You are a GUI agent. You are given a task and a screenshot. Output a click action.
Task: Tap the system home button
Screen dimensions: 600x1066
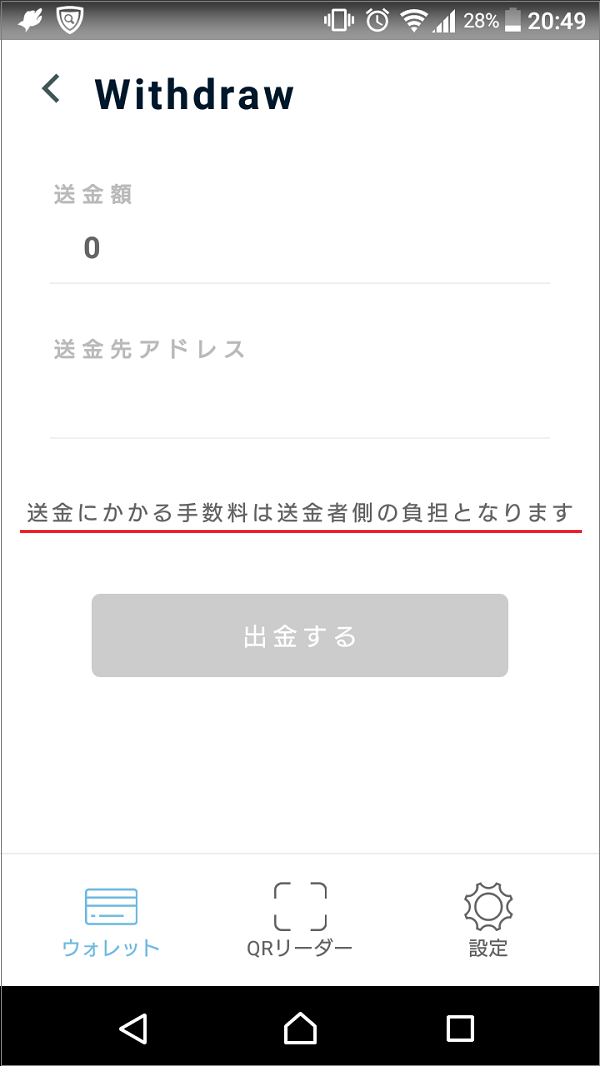point(300,1027)
